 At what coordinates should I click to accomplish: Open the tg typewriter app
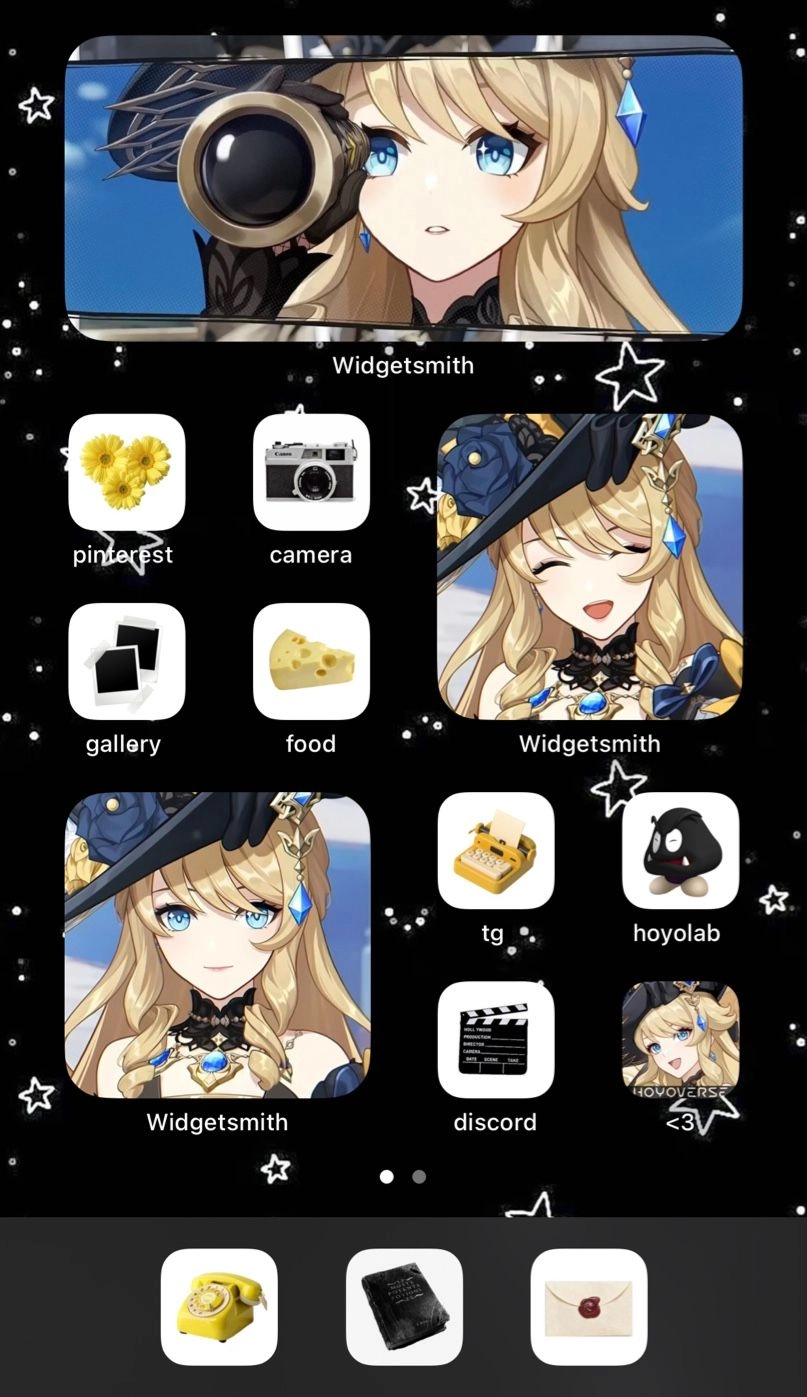pos(495,850)
